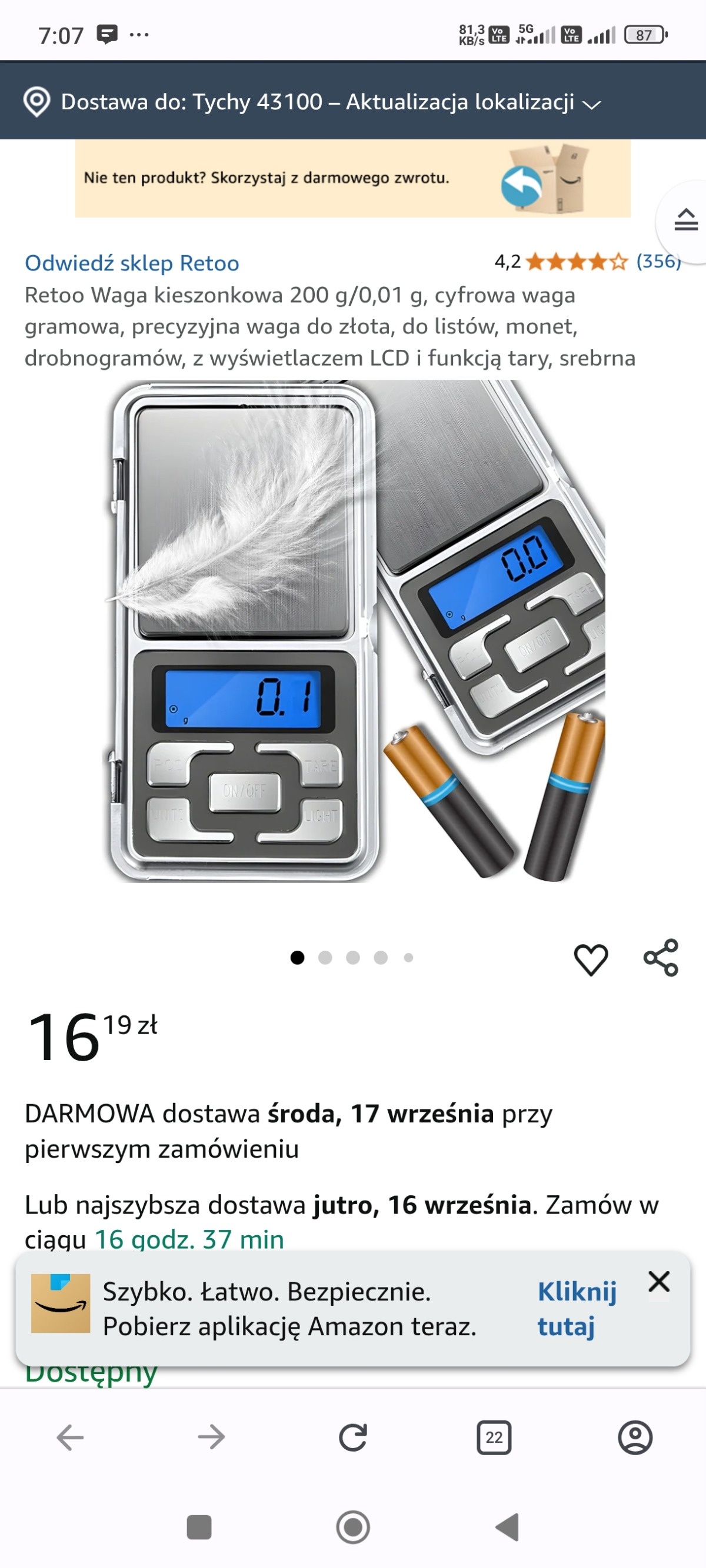
Task: Open the 356 customer reviews
Action: [x=657, y=262]
